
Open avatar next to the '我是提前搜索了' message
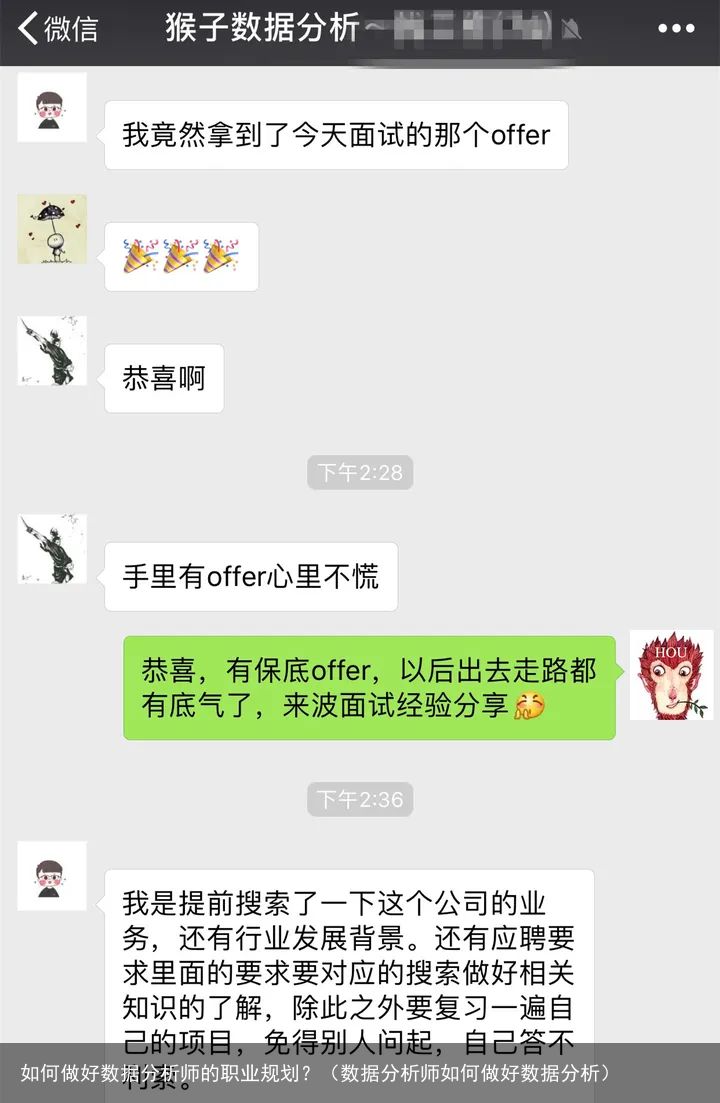pos(52,876)
